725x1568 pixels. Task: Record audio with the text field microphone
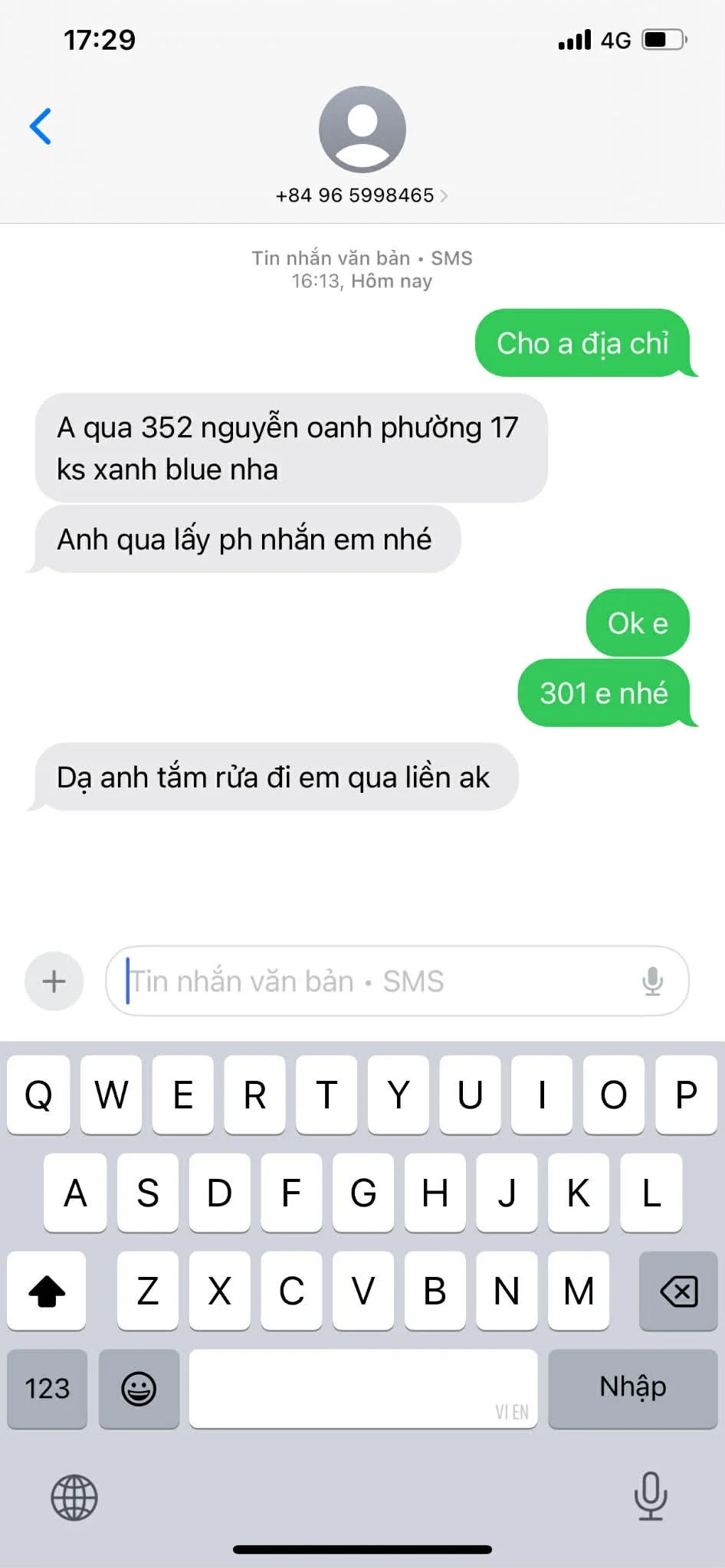(x=652, y=981)
